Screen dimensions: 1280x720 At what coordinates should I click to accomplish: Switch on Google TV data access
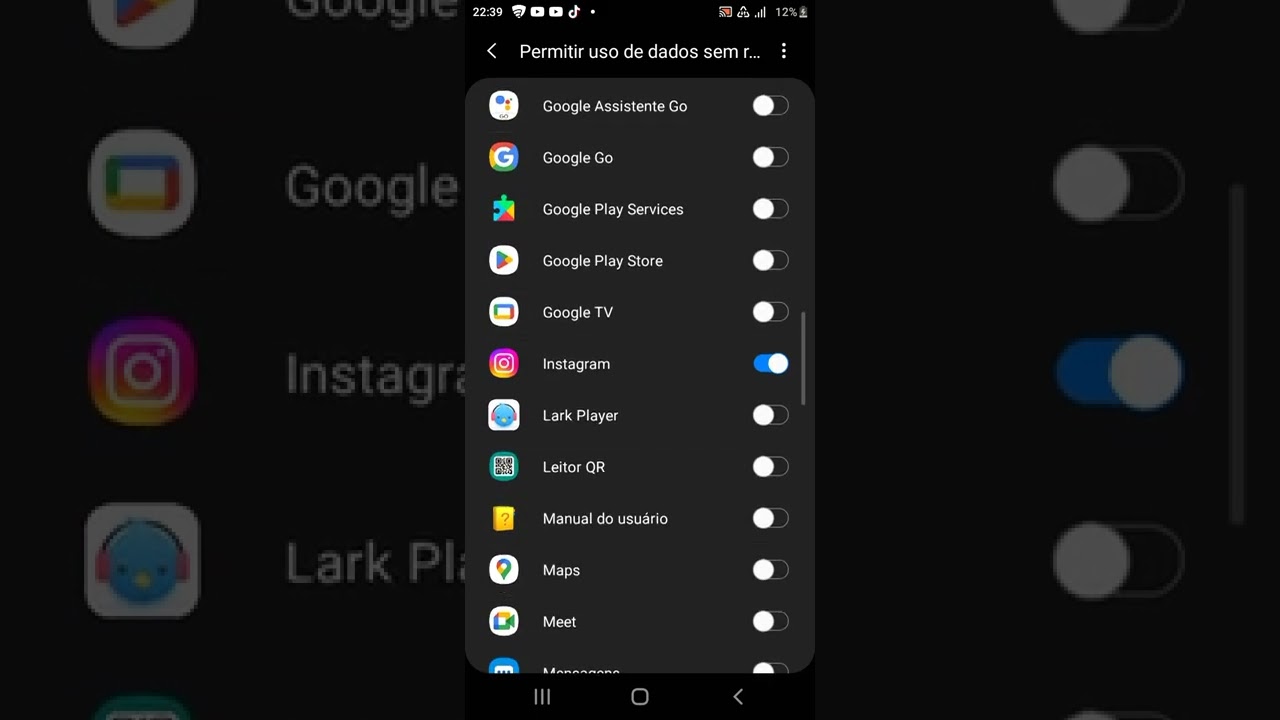coord(770,312)
